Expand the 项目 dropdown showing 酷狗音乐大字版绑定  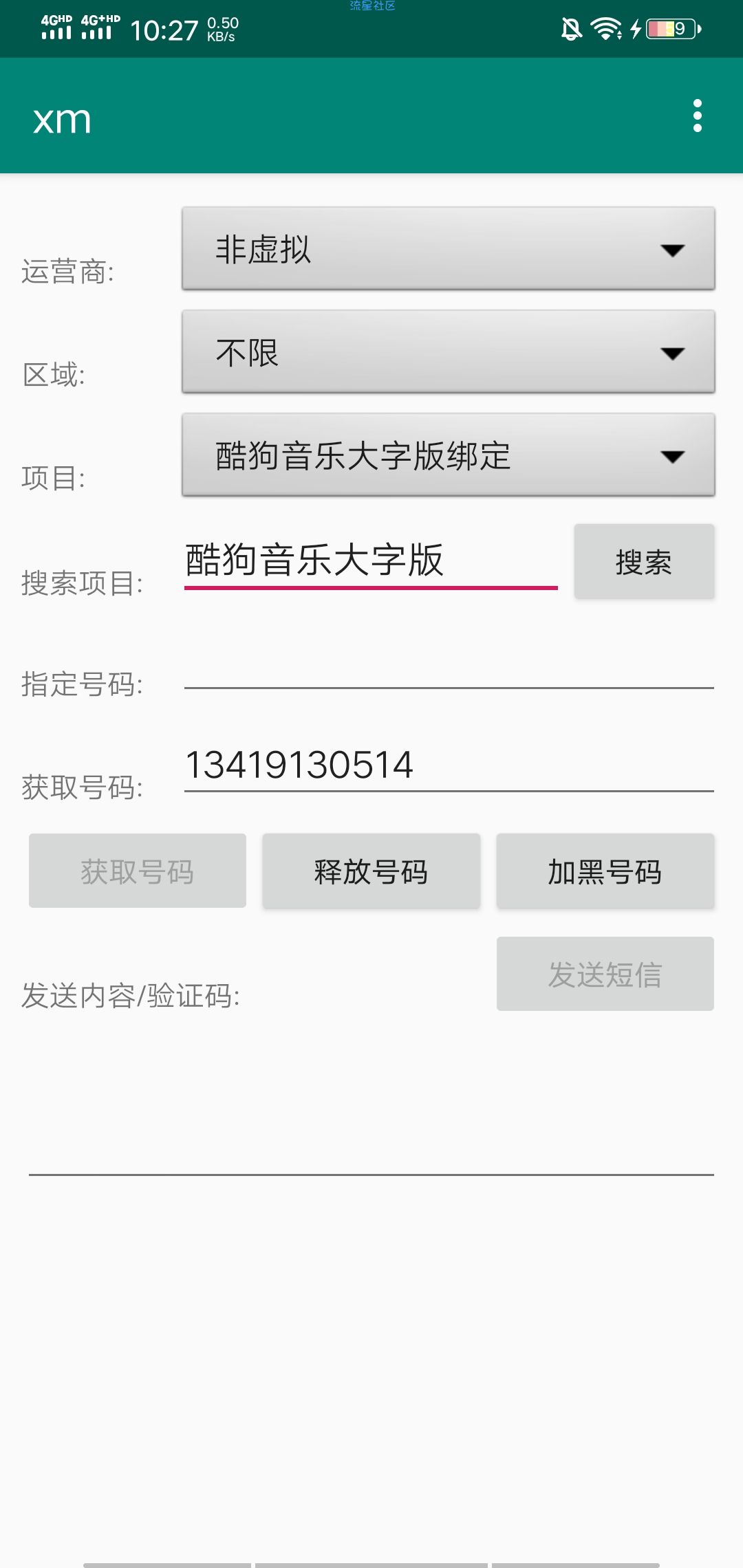448,455
